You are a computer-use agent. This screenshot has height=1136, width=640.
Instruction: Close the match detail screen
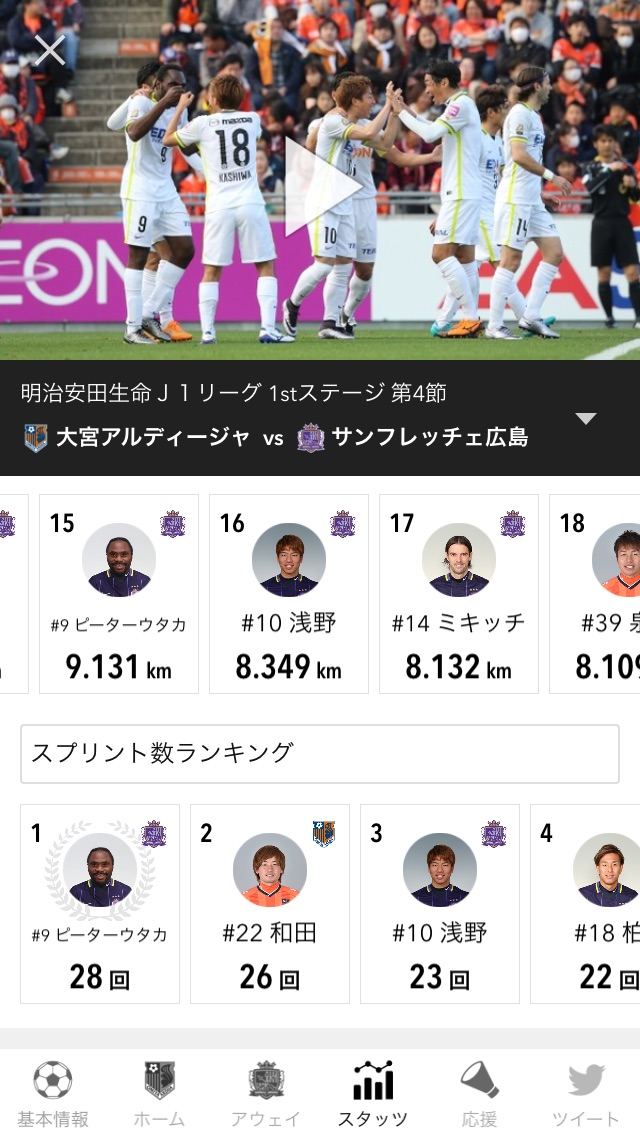49,50
